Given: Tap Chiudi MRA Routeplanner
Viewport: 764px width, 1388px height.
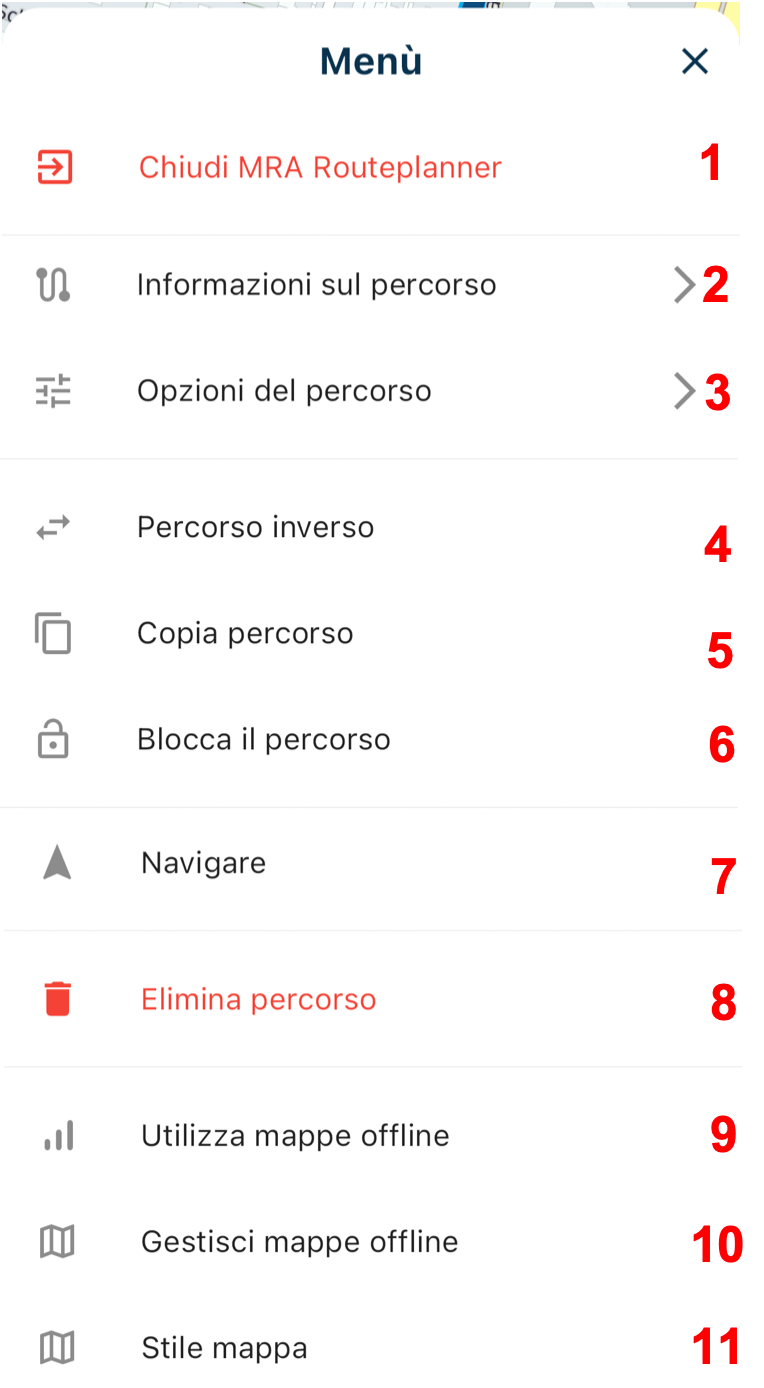Looking at the screenshot, I should click(x=320, y=167).
